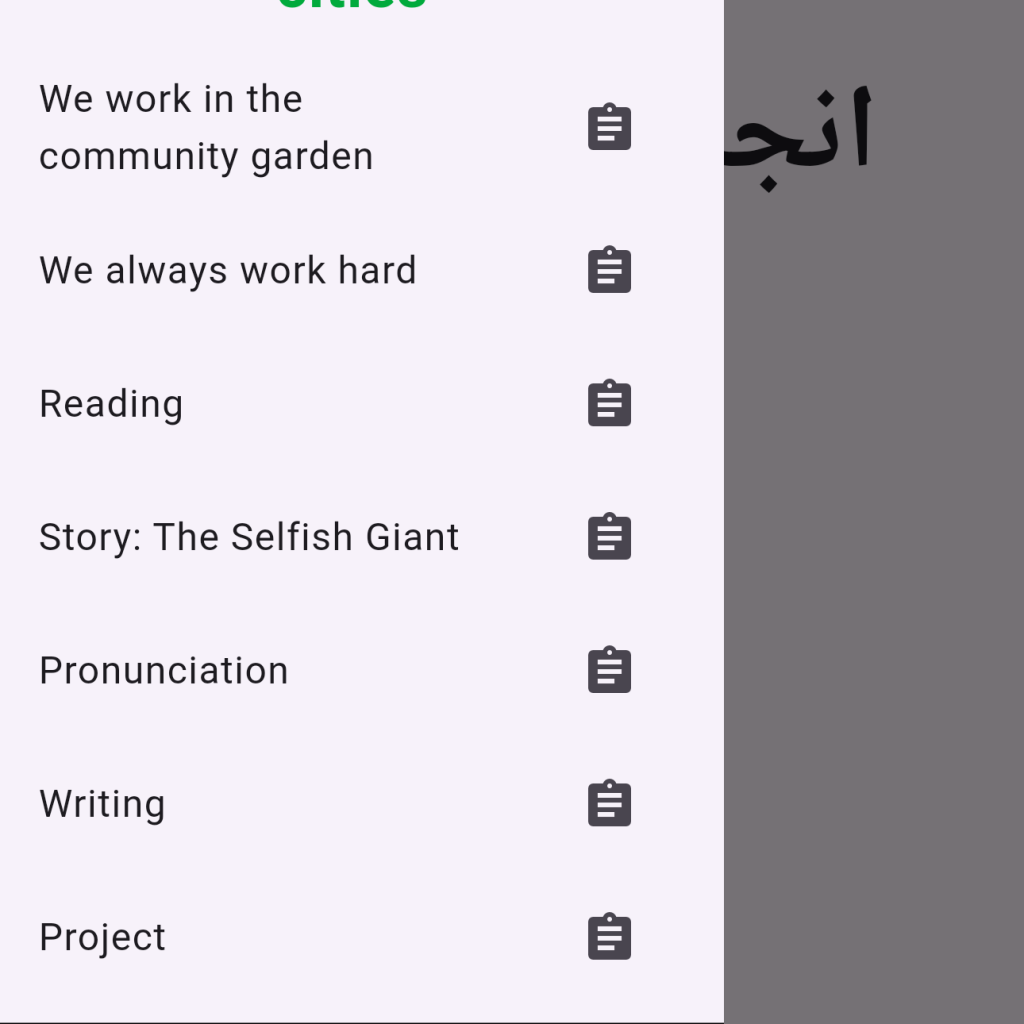Viewport: 1024px width, 1024px height.
Task: Dismiss the drawer by tapping the dimmed area
Action: 874,600
